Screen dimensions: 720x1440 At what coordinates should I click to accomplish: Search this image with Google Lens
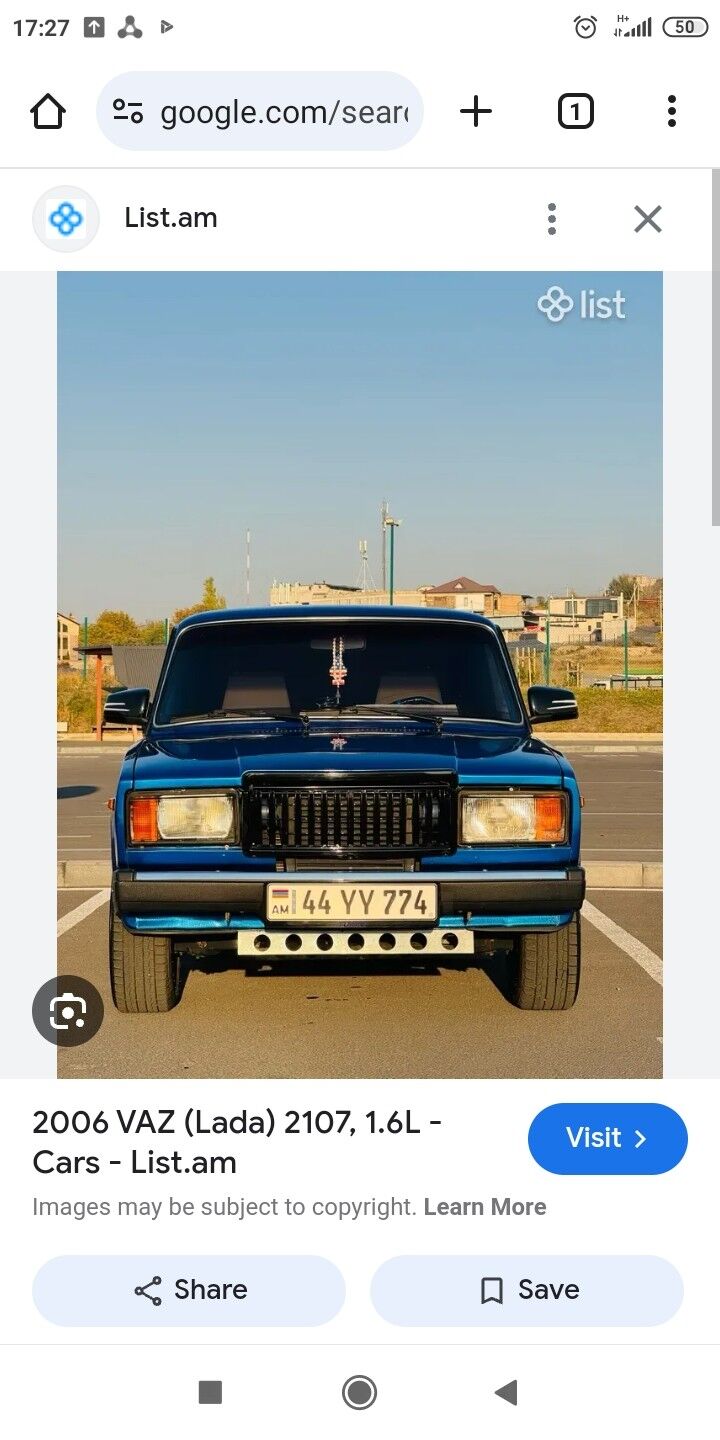[68, 1011]
